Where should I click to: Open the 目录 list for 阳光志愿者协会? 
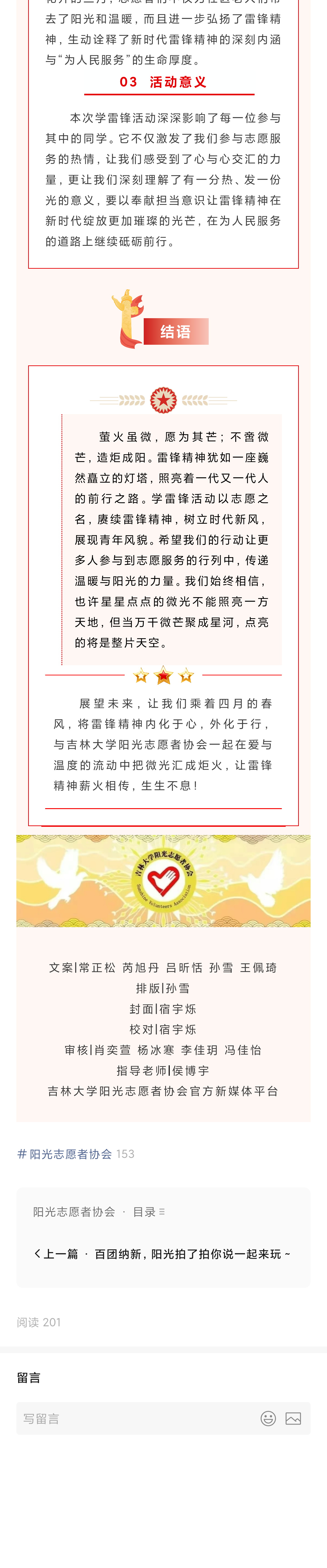click(x=149, y=1212)
